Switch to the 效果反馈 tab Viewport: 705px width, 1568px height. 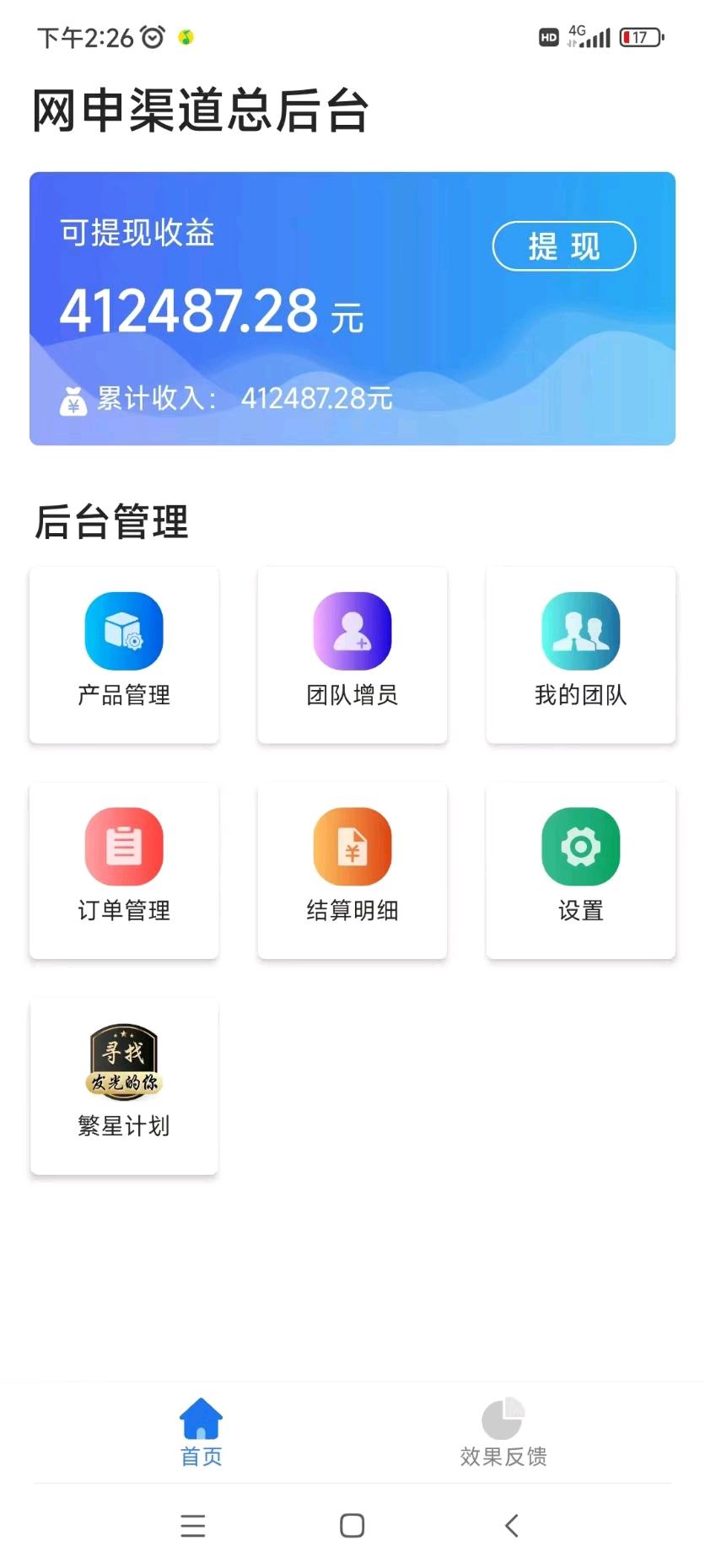[503, 1432]
